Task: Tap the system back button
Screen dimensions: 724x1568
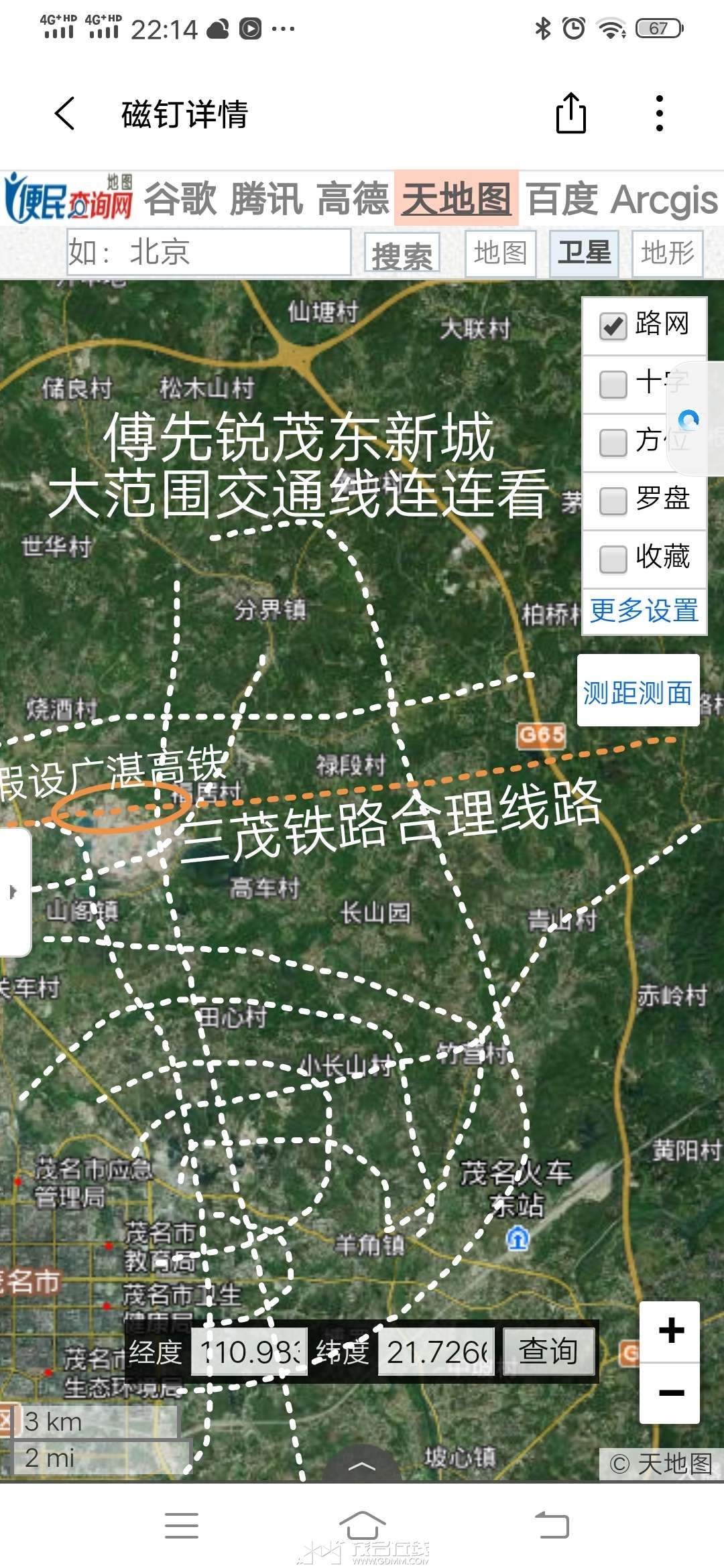Action: click(x=552, y=1525)
